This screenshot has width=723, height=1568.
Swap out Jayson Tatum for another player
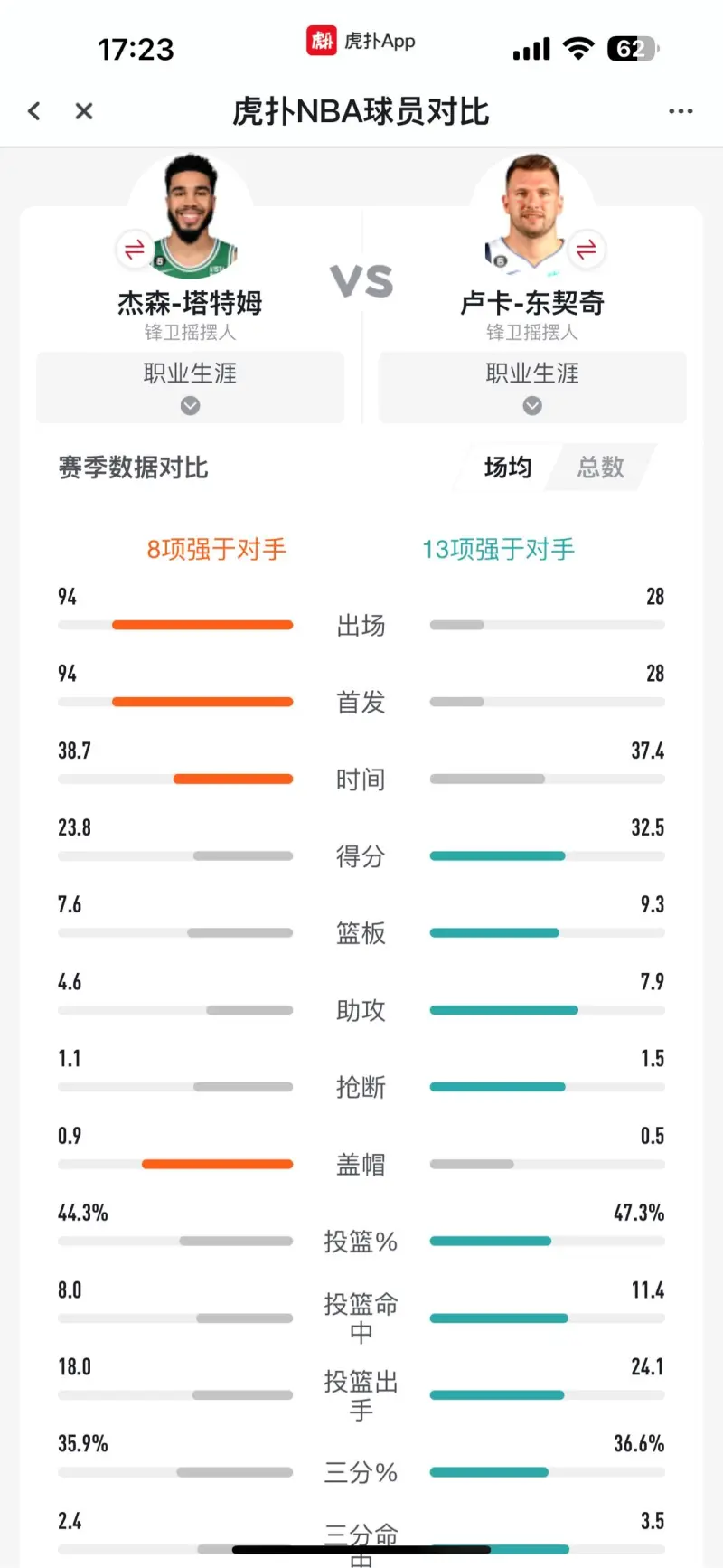click(x=134, y=250)
